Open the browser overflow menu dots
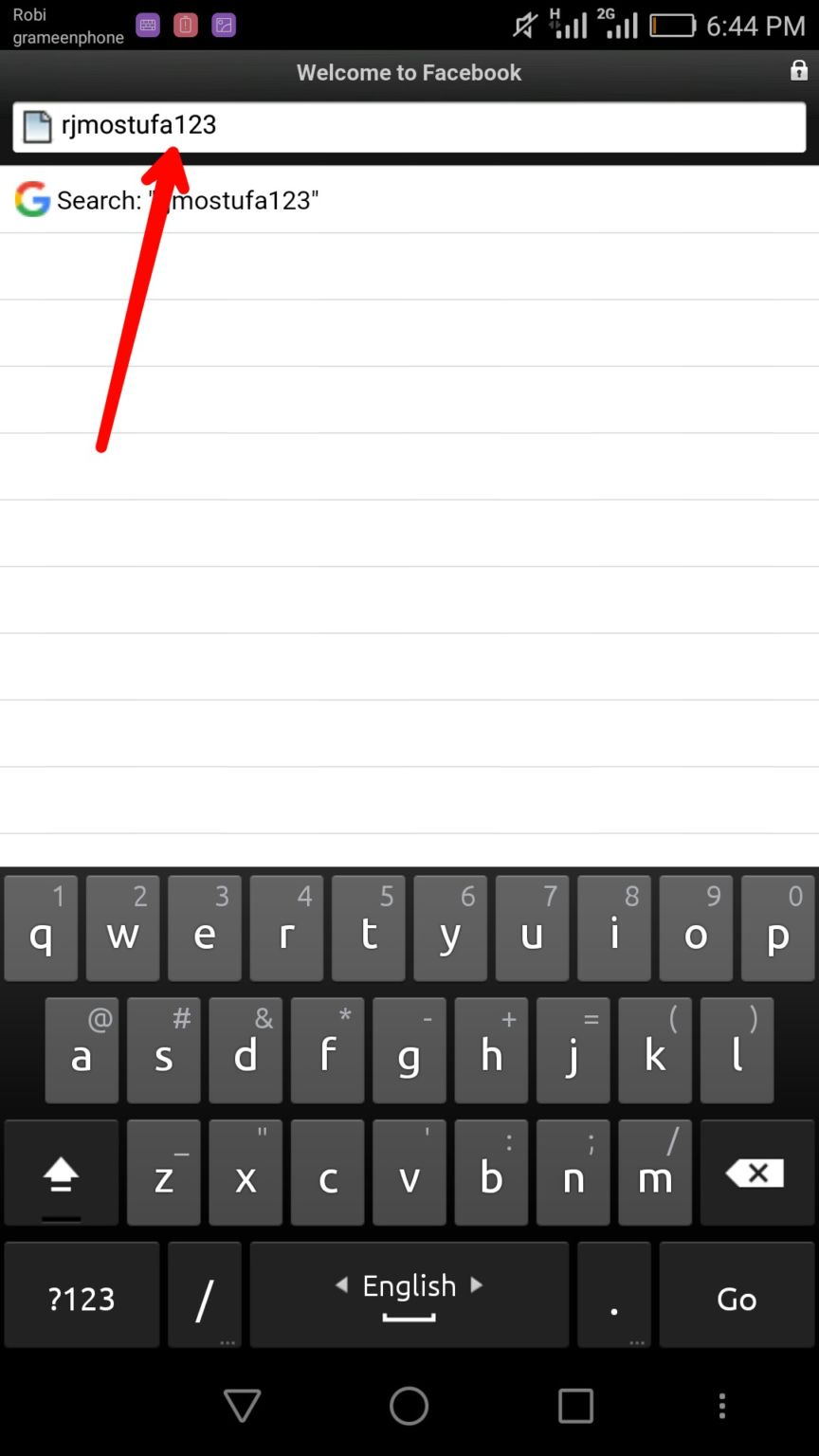This screenshot has height=1456, width=819. [722, 1406]
